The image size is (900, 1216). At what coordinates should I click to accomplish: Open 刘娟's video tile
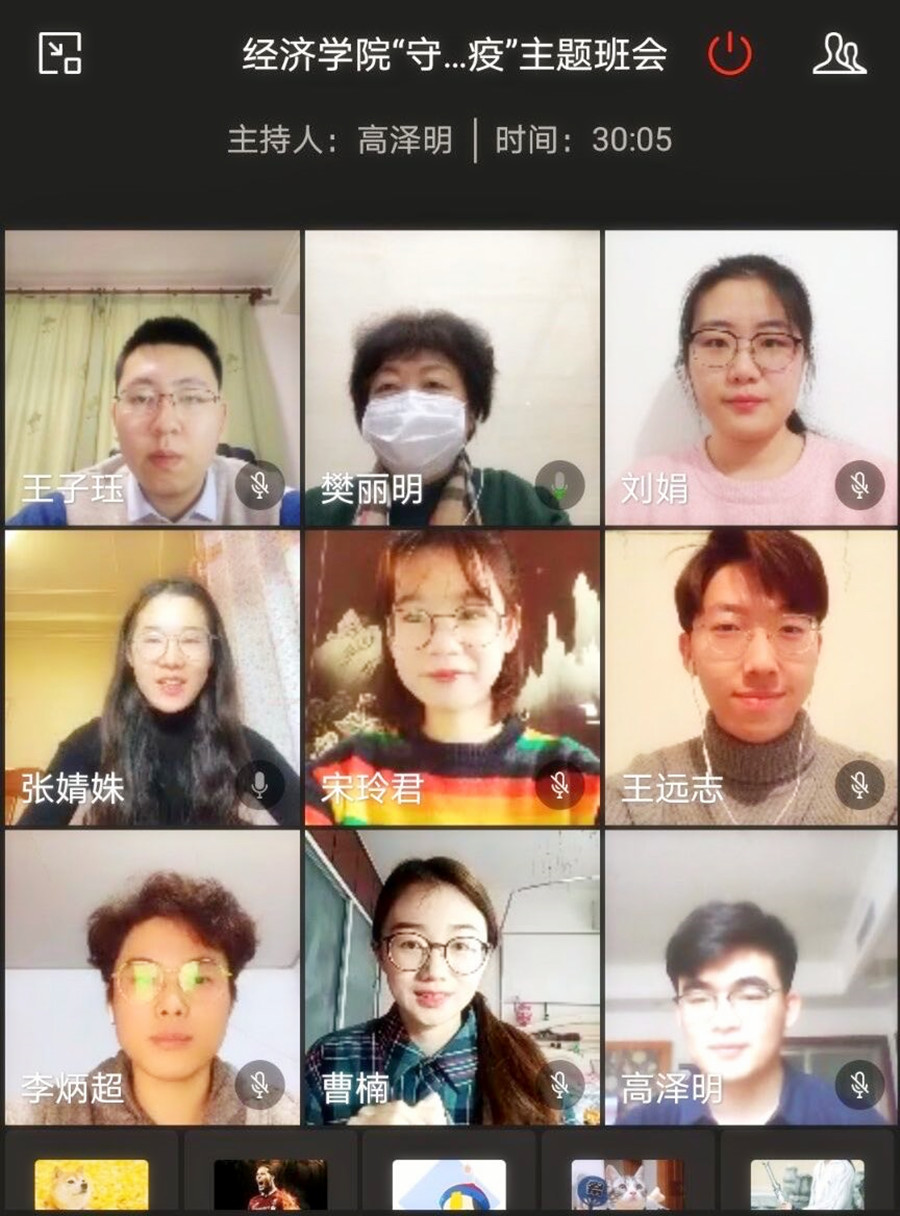[751, 378]
